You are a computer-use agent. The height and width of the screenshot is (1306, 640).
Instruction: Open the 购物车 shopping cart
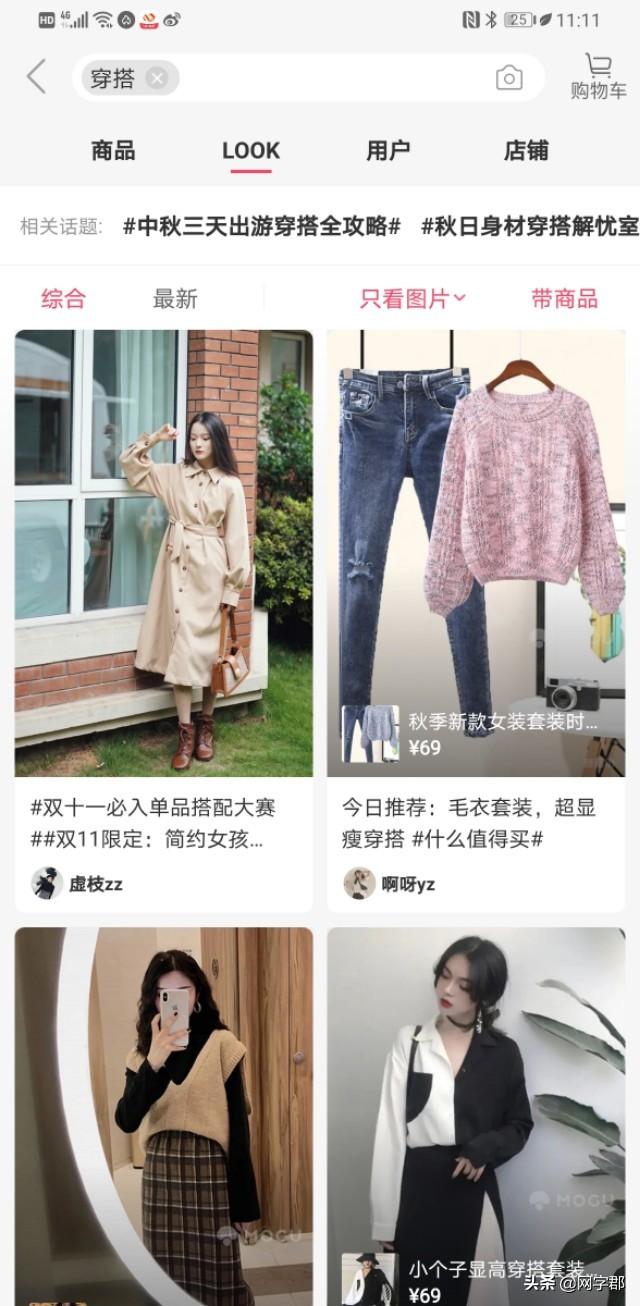(598, 77)
